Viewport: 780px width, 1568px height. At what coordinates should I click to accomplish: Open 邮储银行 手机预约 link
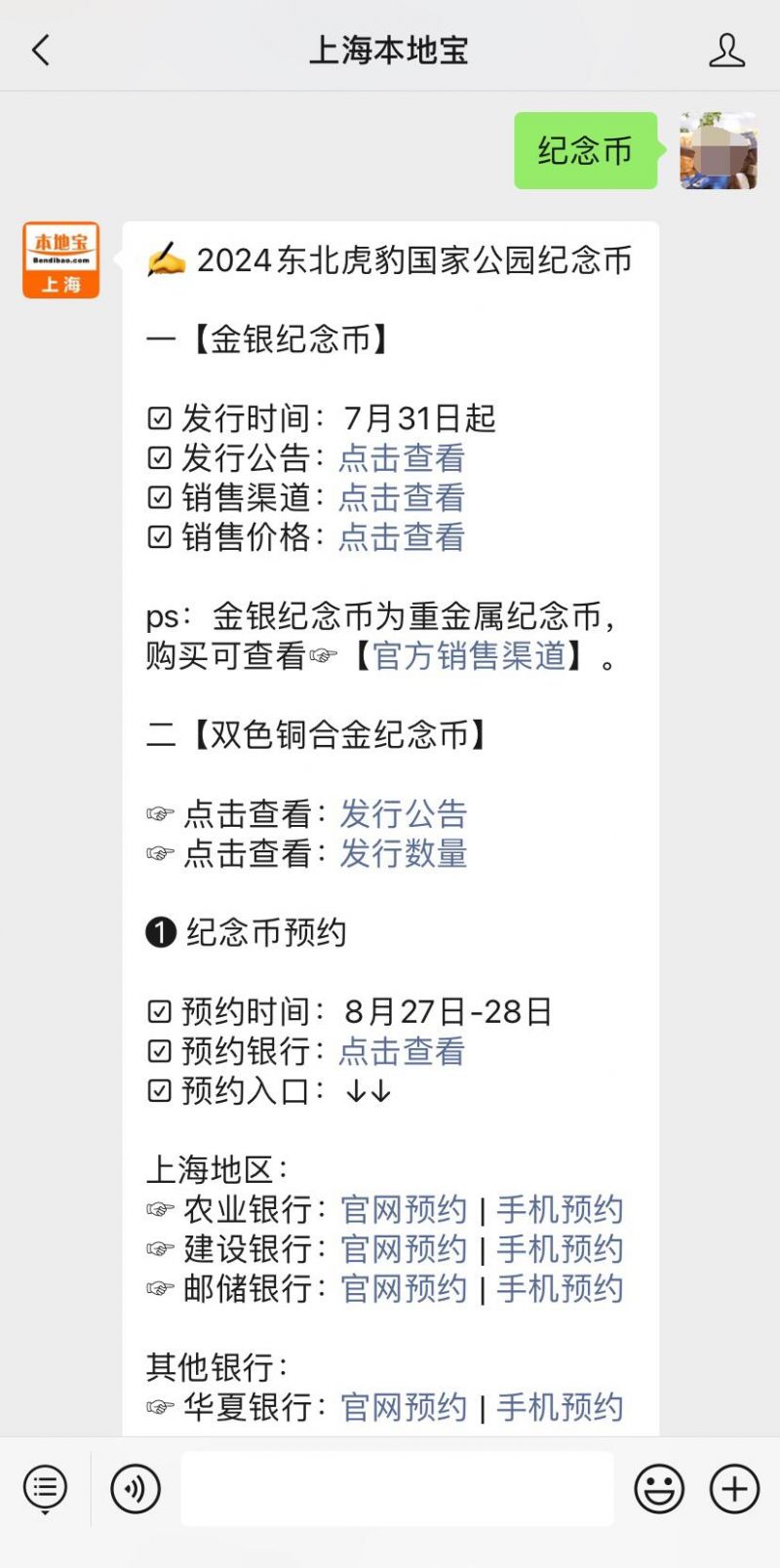(560, 1289)
